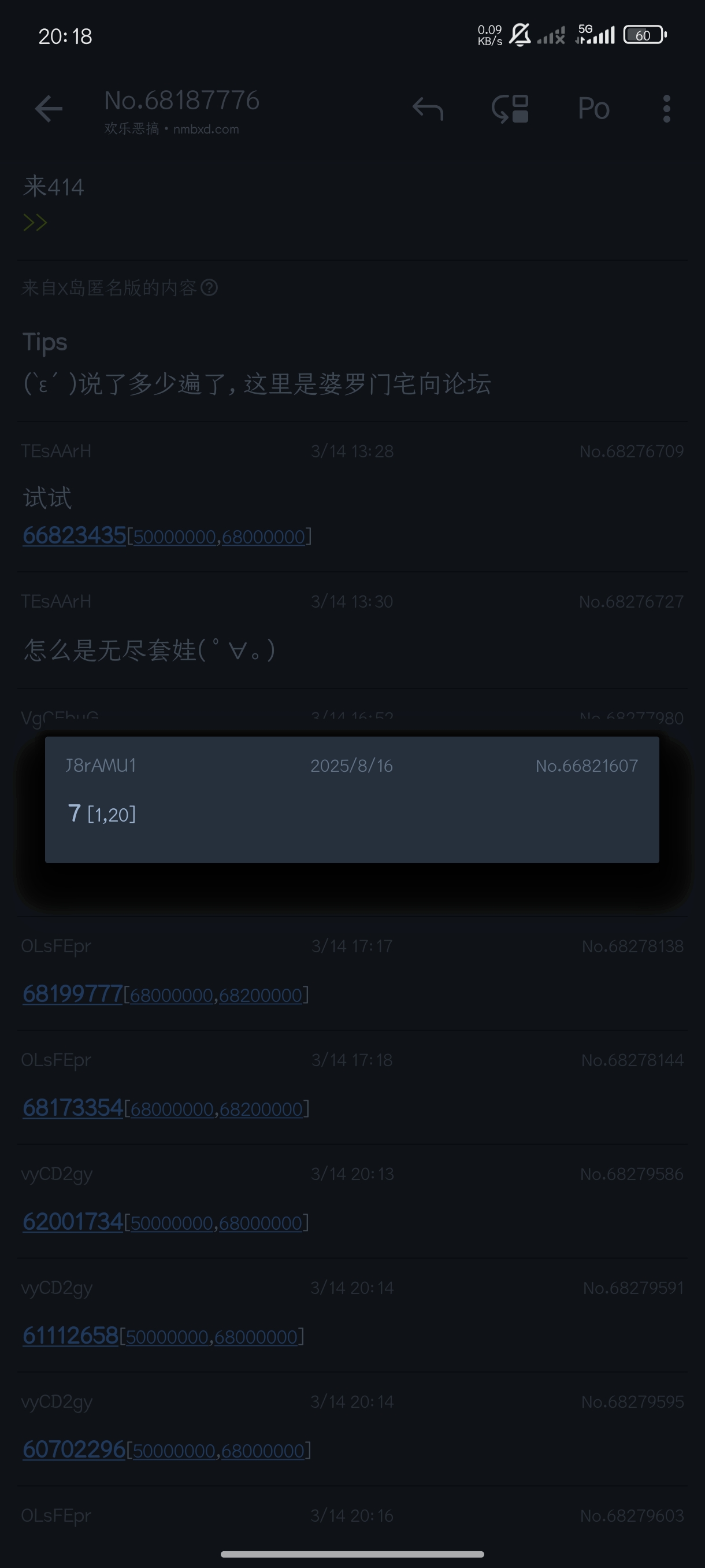Open the Po filter option

pyautogui.click(x=593, y=109)
